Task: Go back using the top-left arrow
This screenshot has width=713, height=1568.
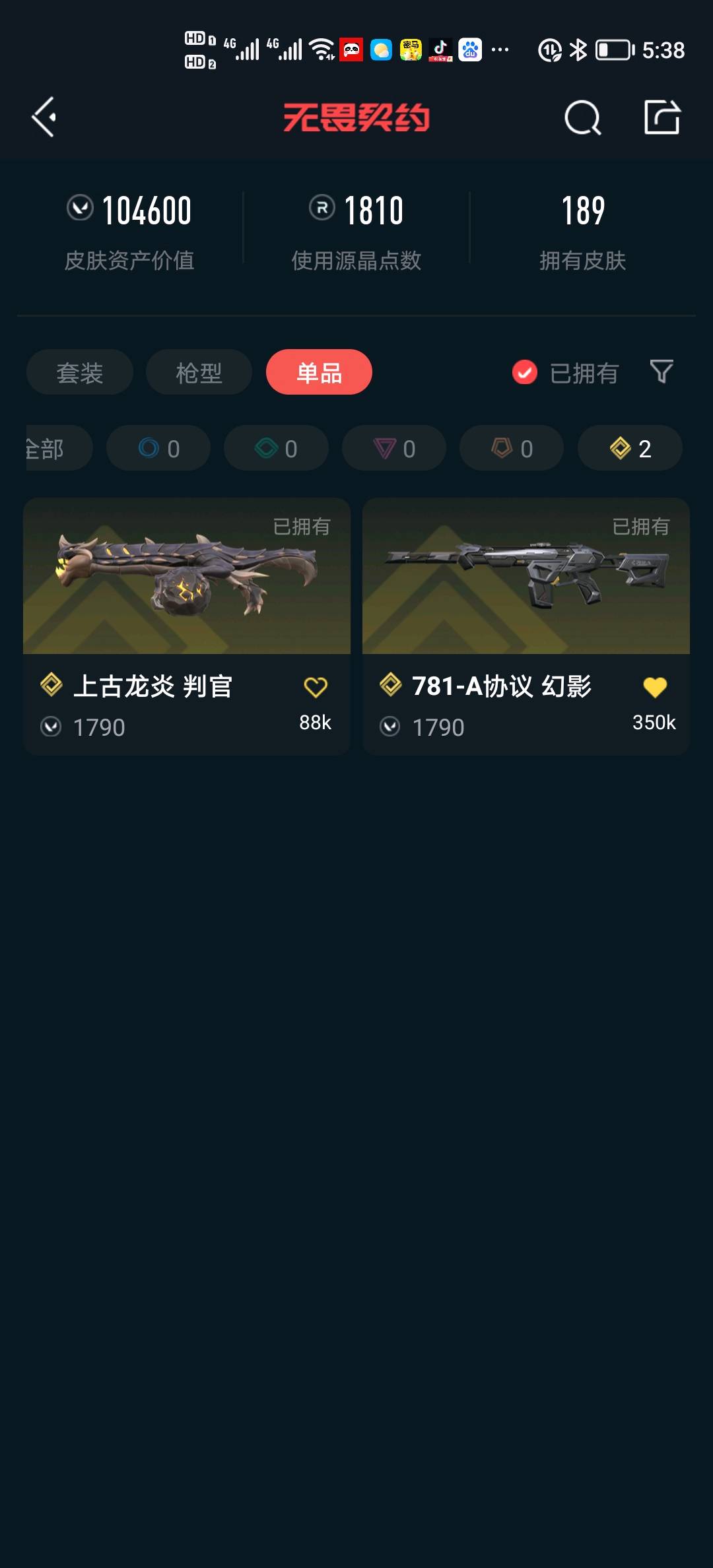Action: tap(44, 117)
